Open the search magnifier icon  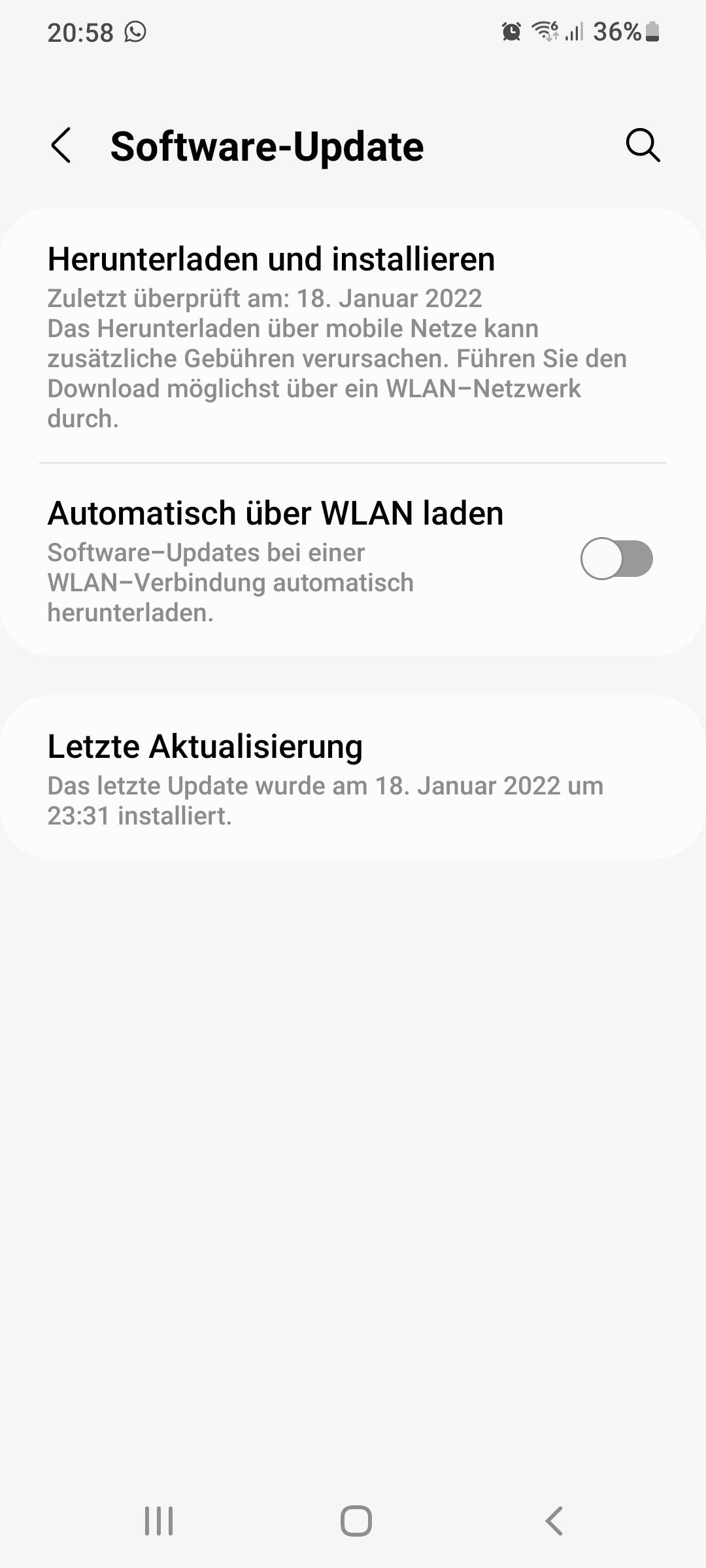pyautogui.click(x=643, y=145)
